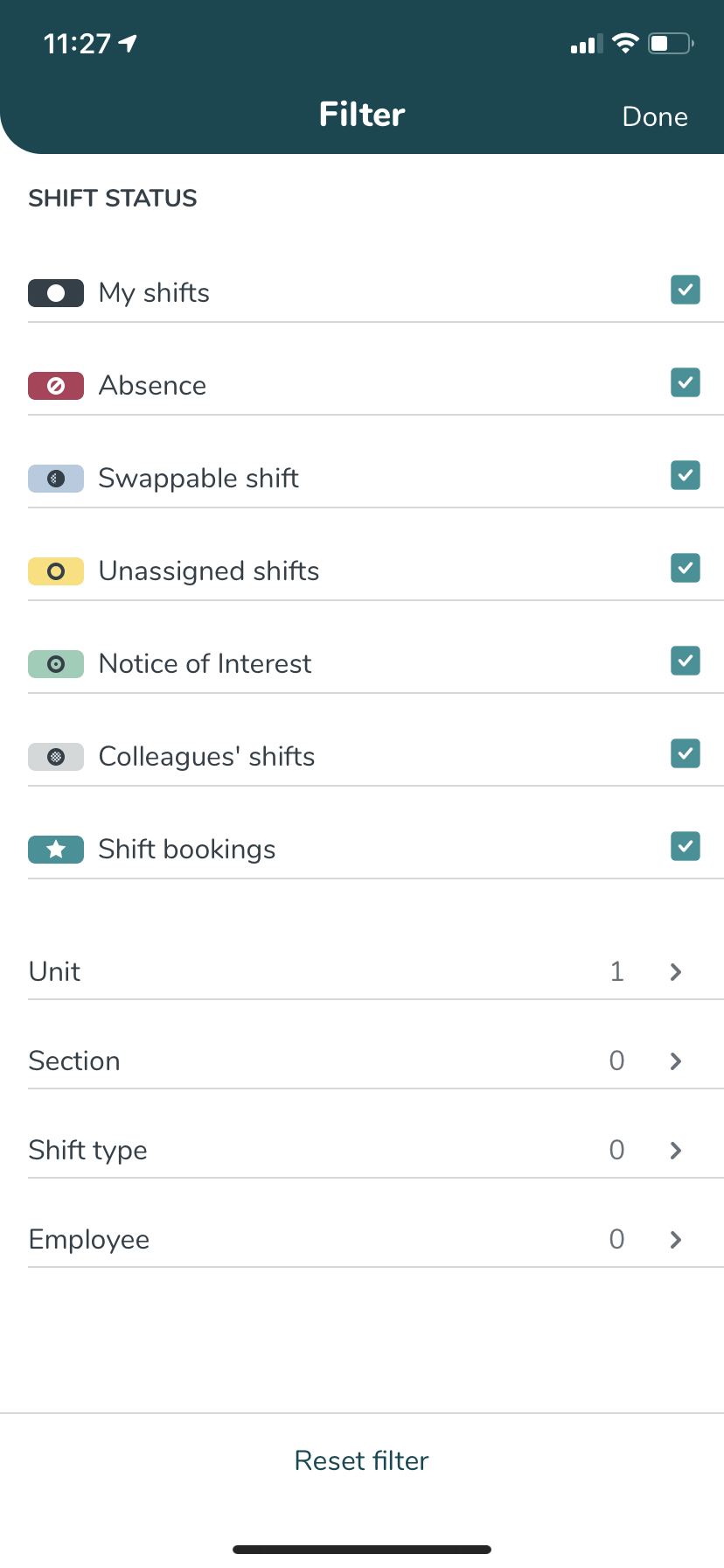Open the Unit filter row

[376, 971]
